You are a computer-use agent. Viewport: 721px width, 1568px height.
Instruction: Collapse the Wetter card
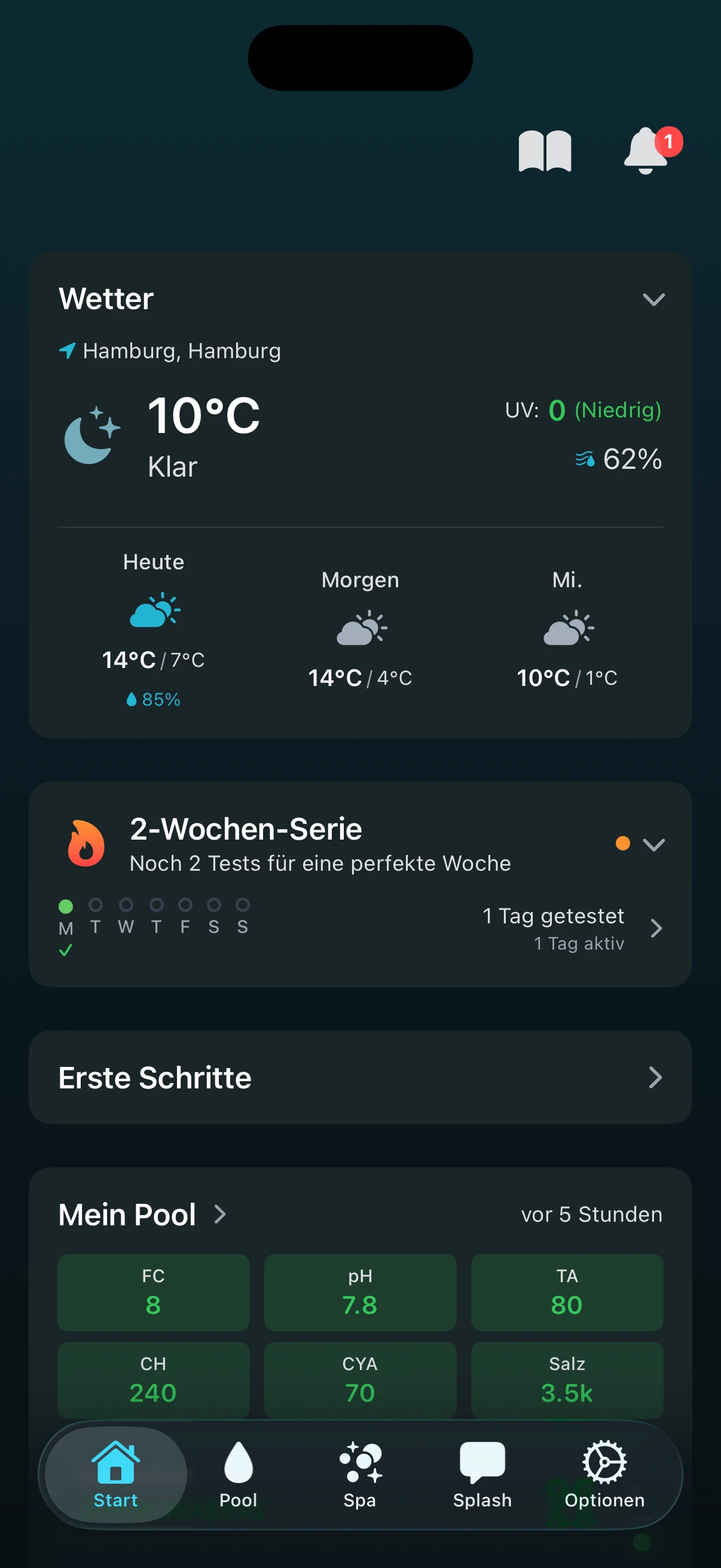click(654, 300)
